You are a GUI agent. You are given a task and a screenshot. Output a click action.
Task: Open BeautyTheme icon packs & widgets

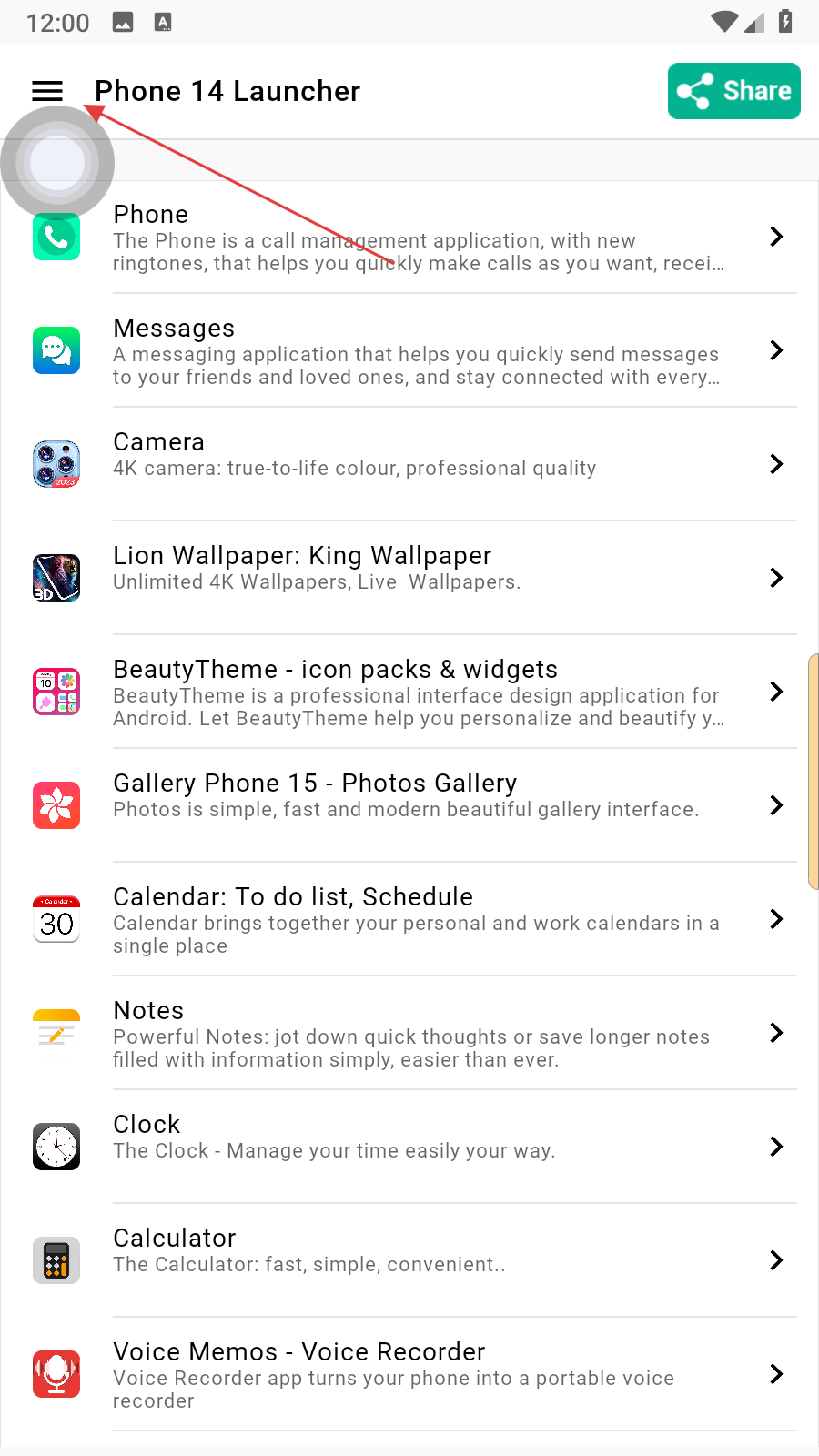pos(419,692)
